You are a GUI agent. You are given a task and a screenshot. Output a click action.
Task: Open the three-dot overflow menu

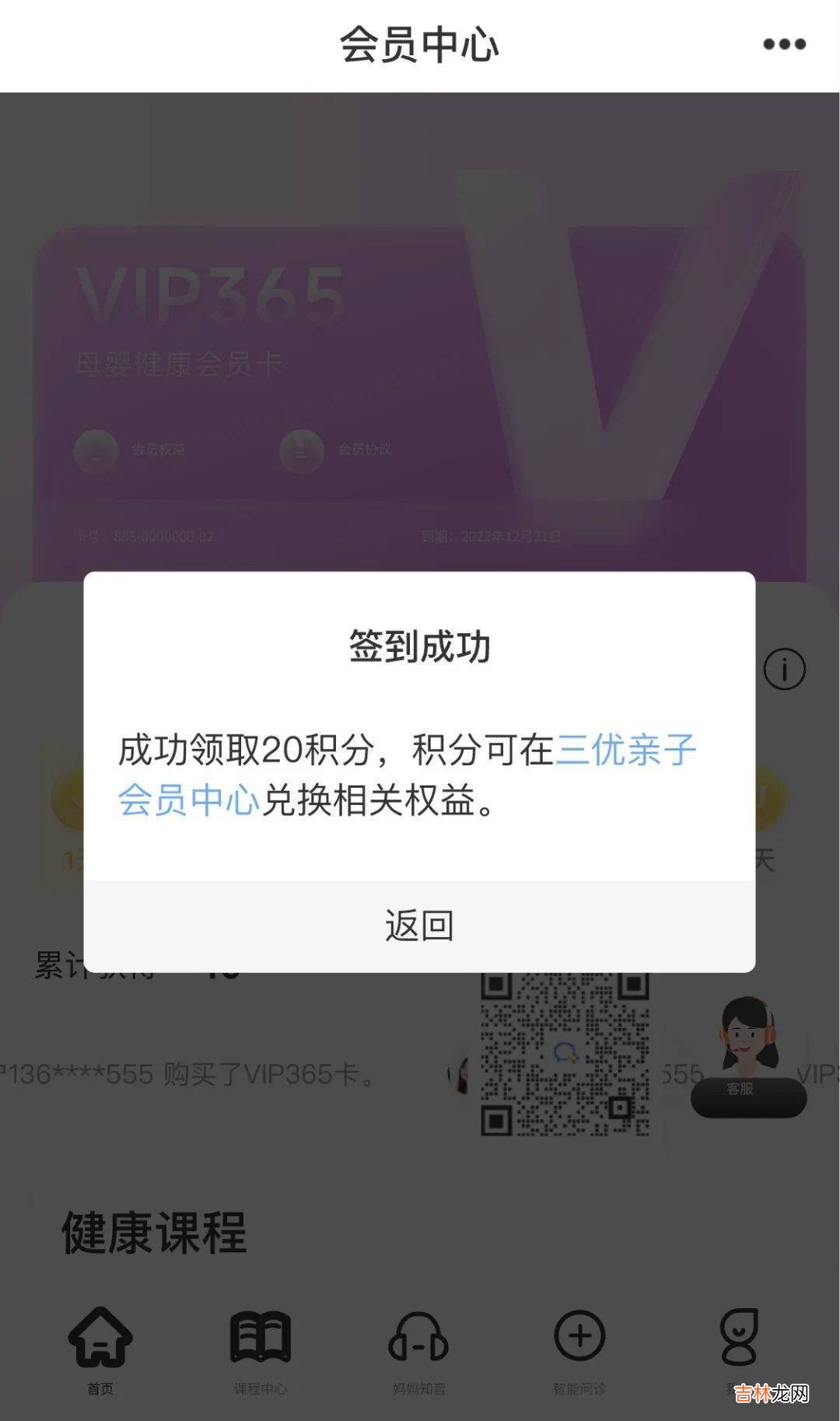click(x=784, y=44)
